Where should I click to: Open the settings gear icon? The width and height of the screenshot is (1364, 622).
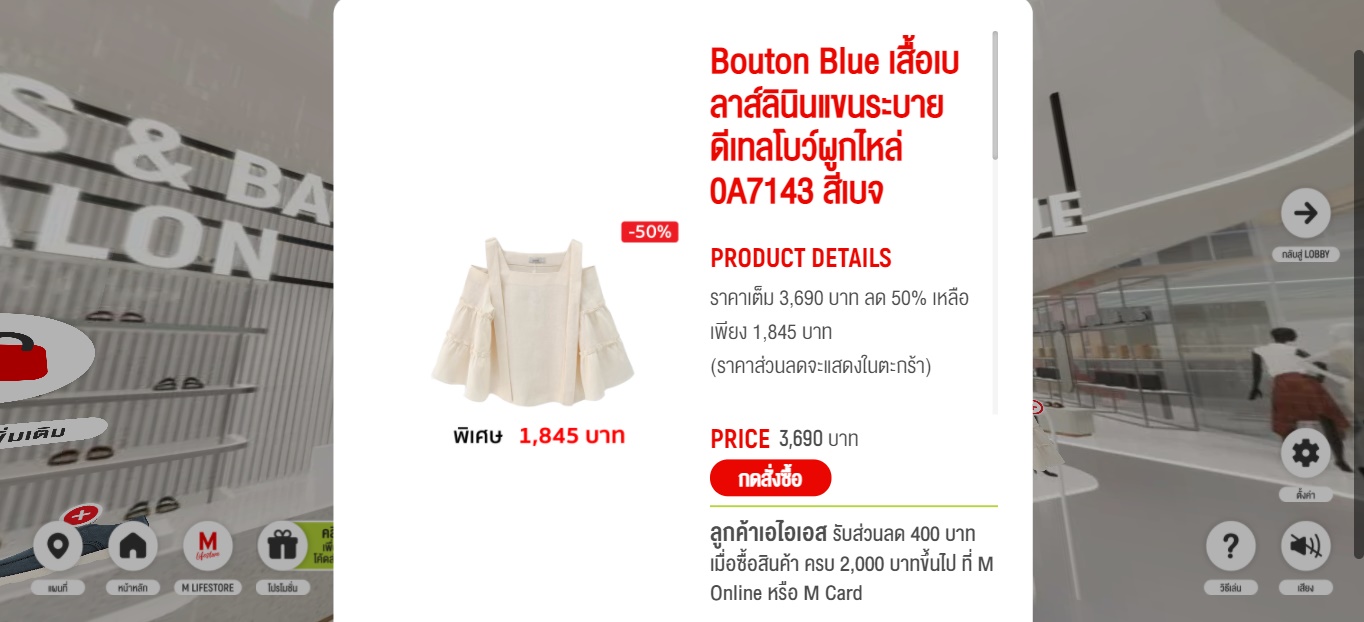pos(1305,453)
